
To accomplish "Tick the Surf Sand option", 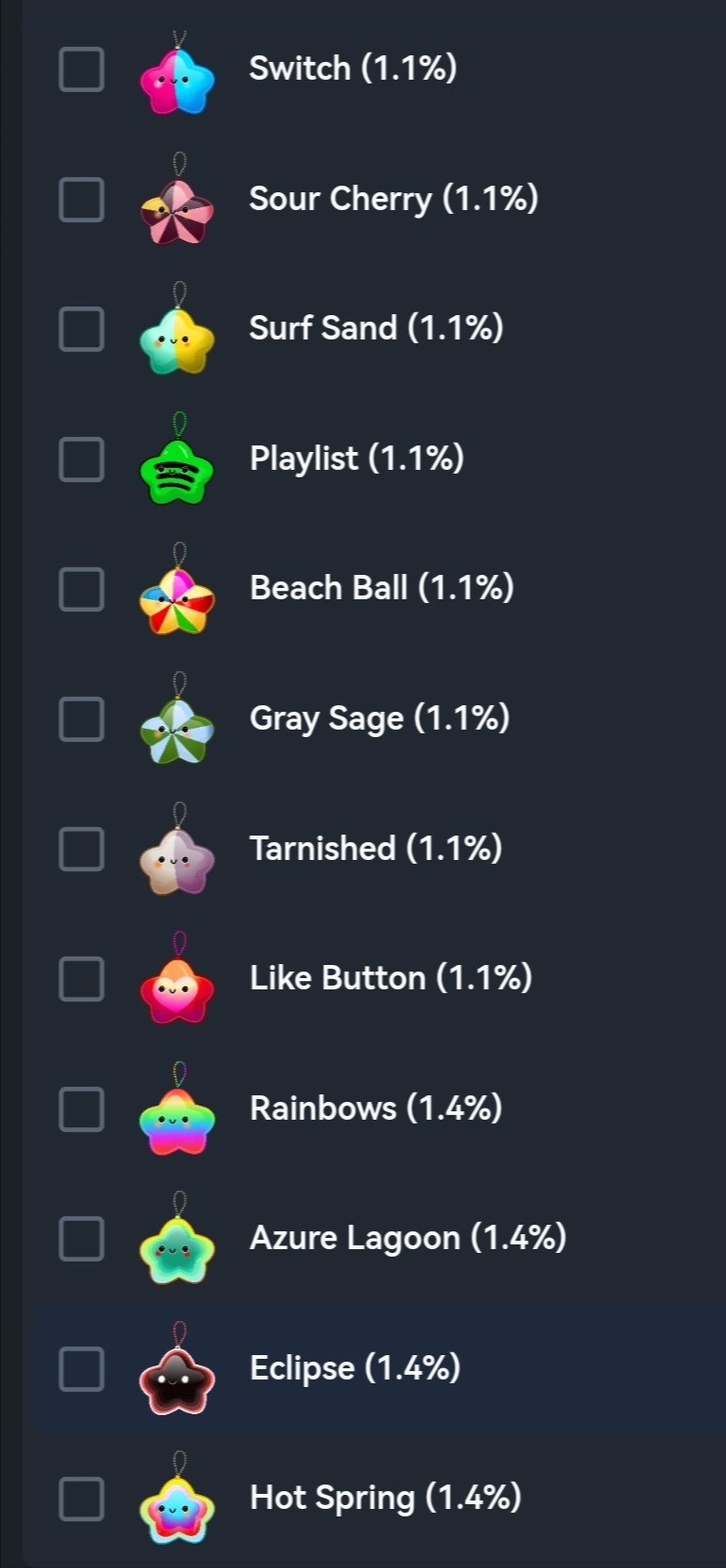I will click(x=82, y=329).
